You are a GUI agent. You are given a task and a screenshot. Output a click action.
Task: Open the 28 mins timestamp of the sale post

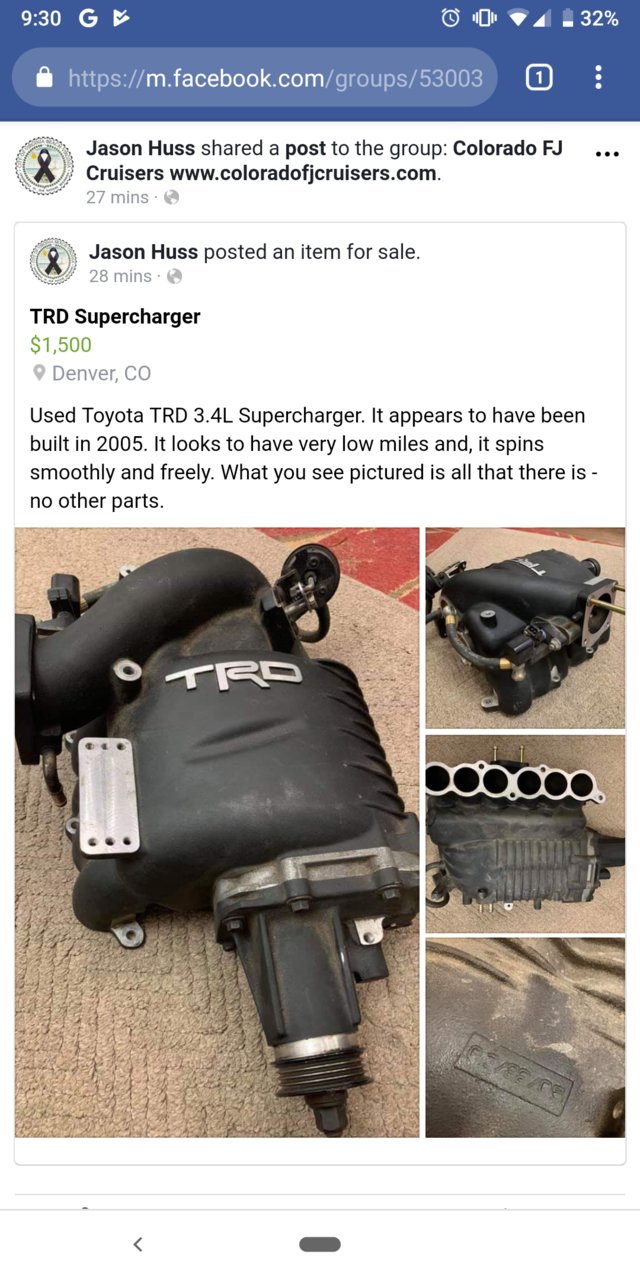(120, 276)
